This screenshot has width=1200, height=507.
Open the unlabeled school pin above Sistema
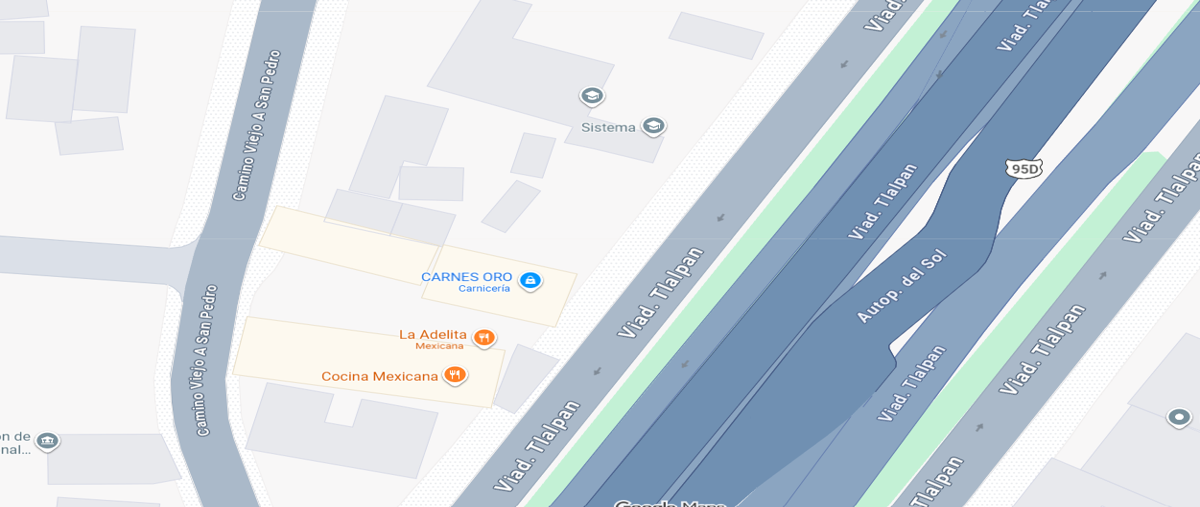click(x=592, y=96)
